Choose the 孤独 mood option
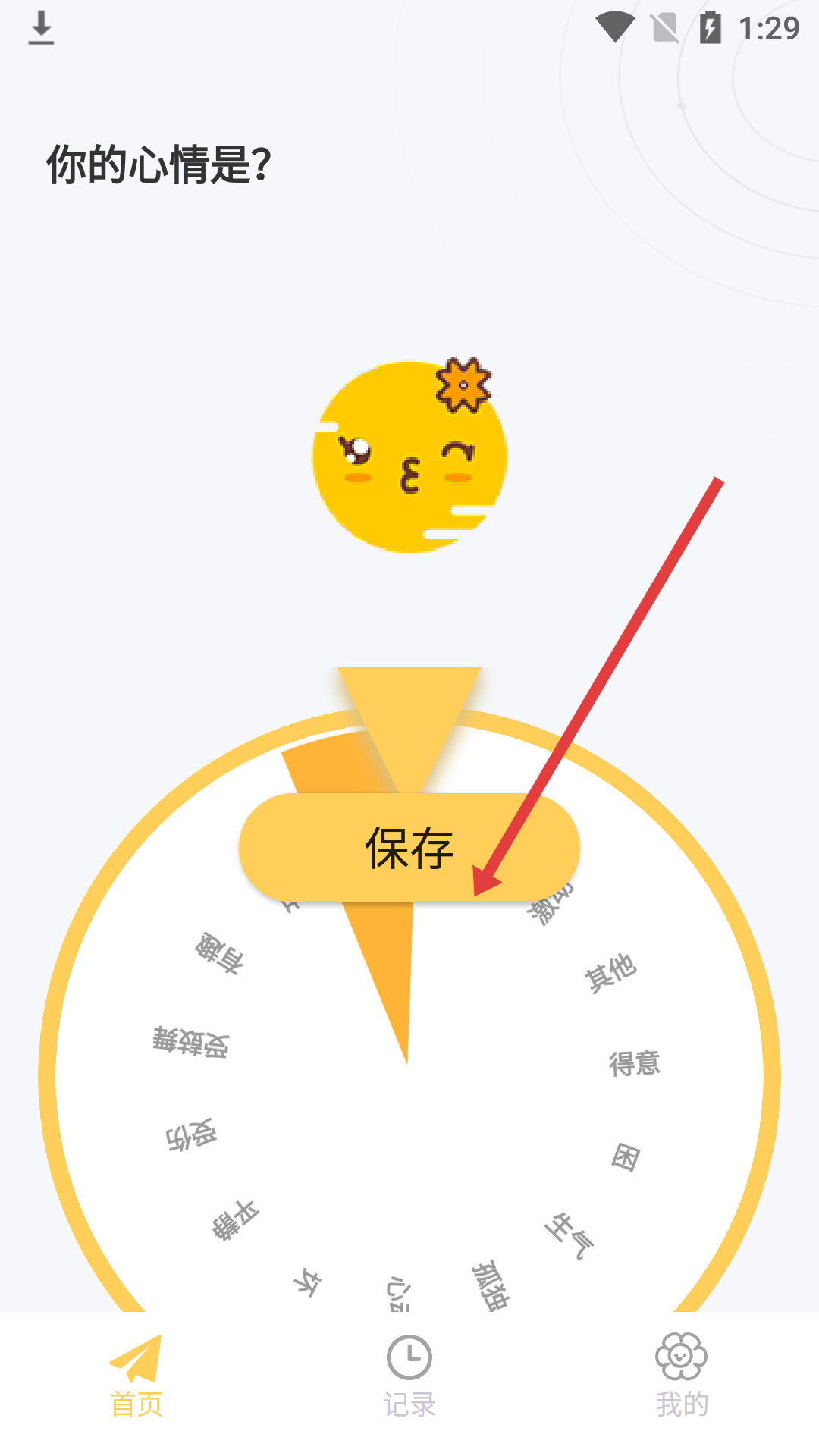819x1456 pixels. (x=491, y=1285)
